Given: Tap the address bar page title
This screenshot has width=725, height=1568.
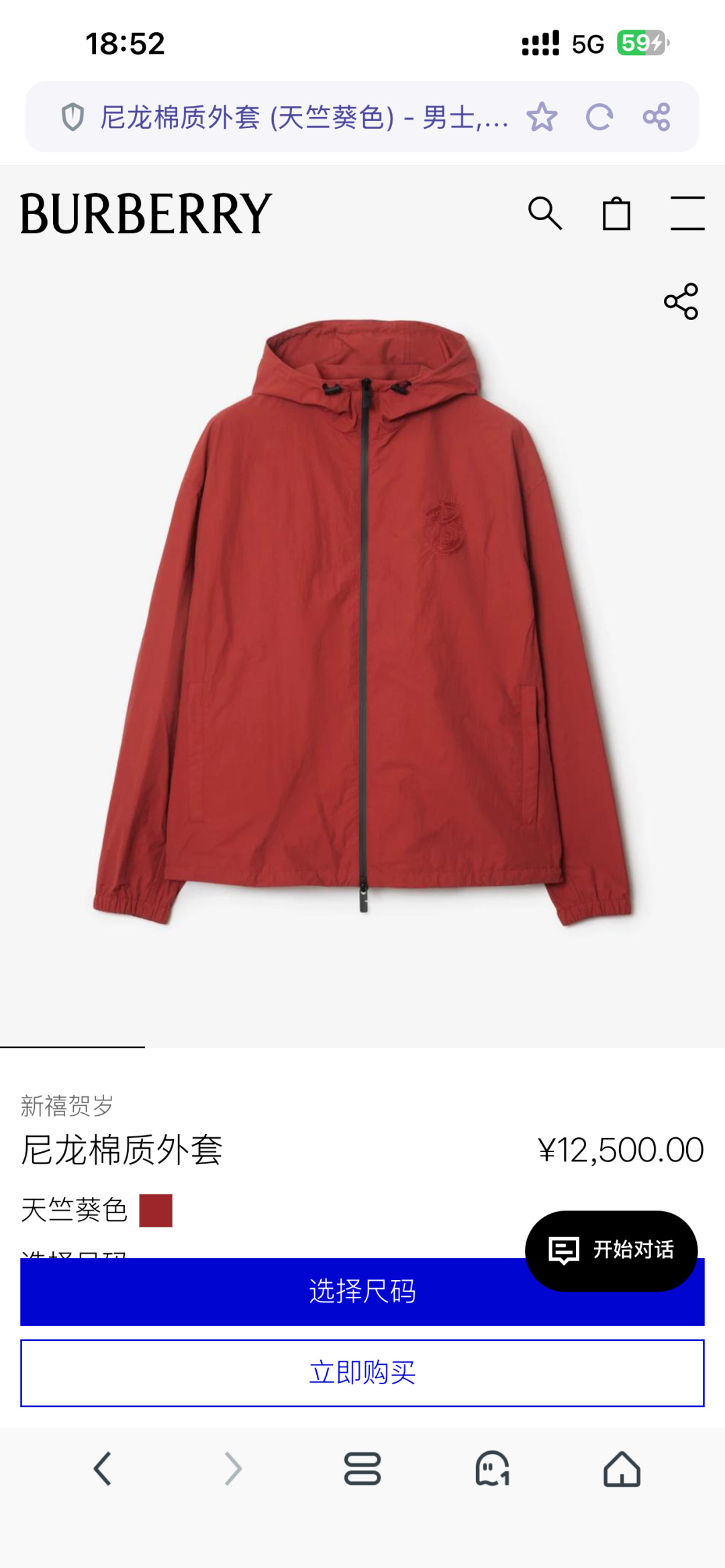Looking at the screenshot, I should [303, 117].
